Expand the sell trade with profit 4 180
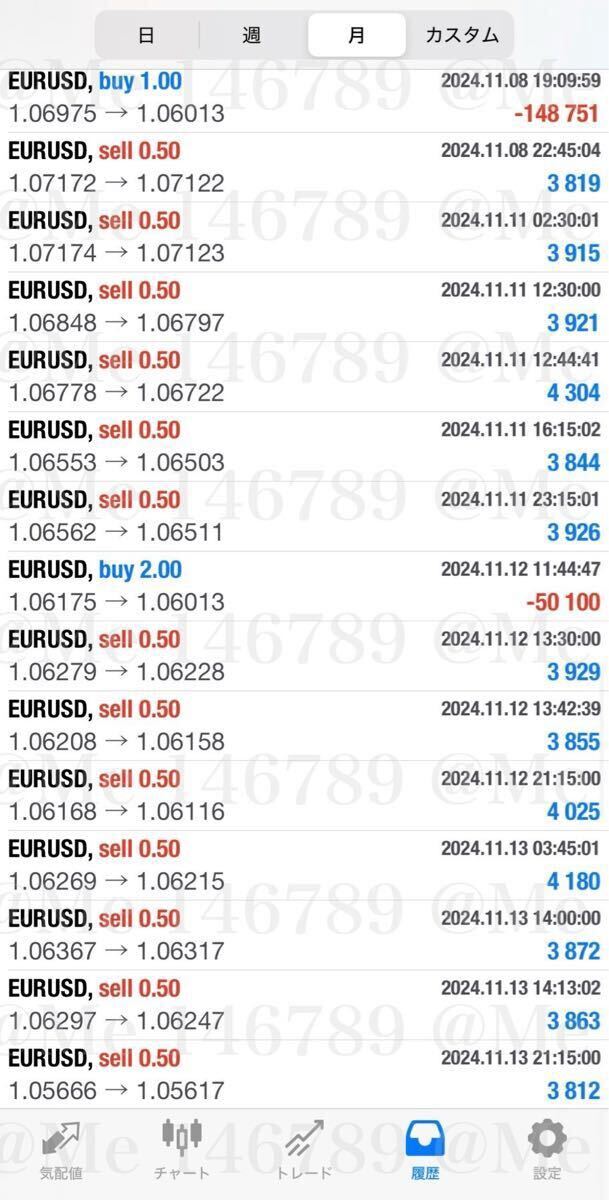Screen dimensions: 609x1200 coord(304,865)
